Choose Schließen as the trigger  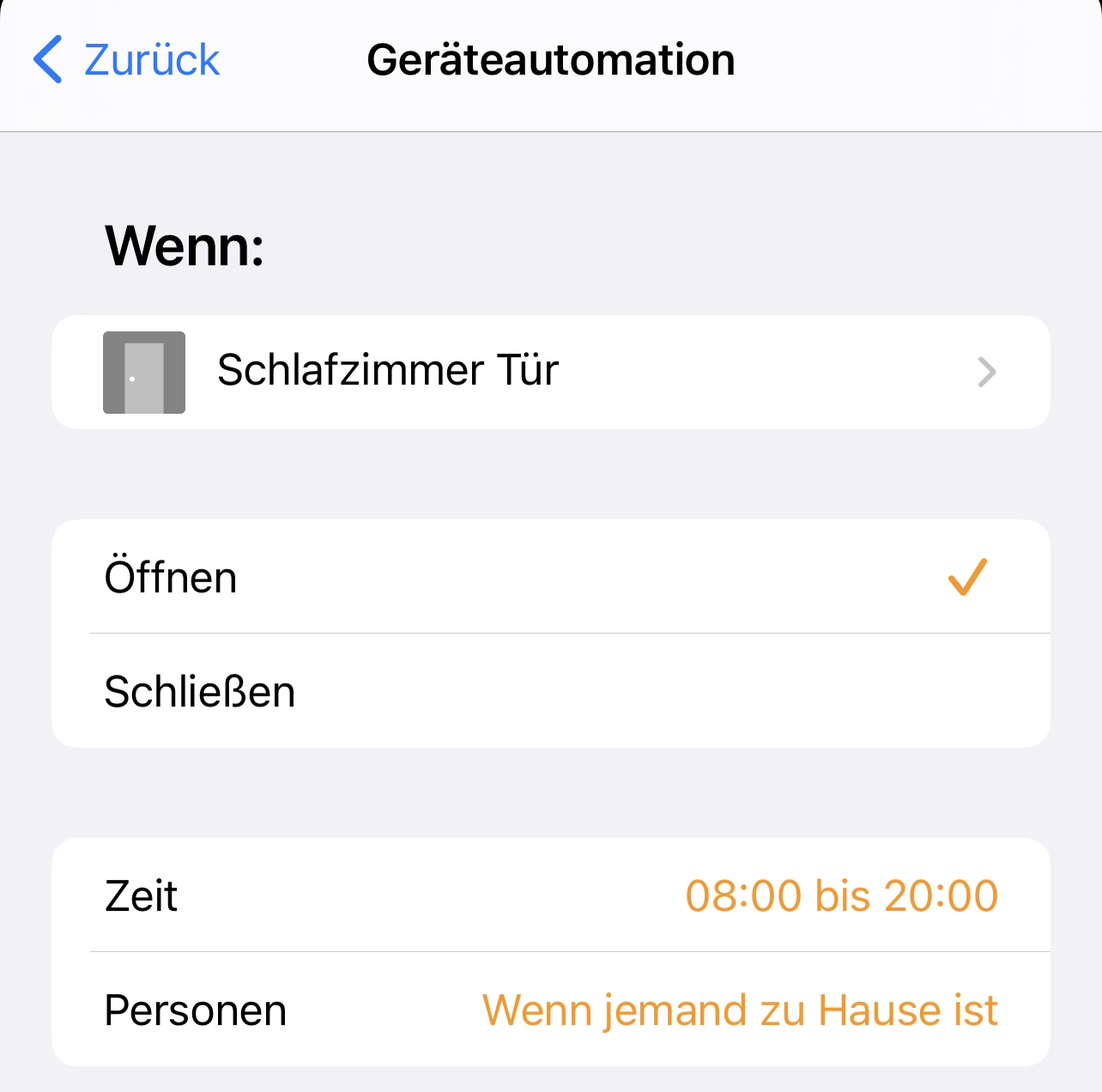coord(550,691)
